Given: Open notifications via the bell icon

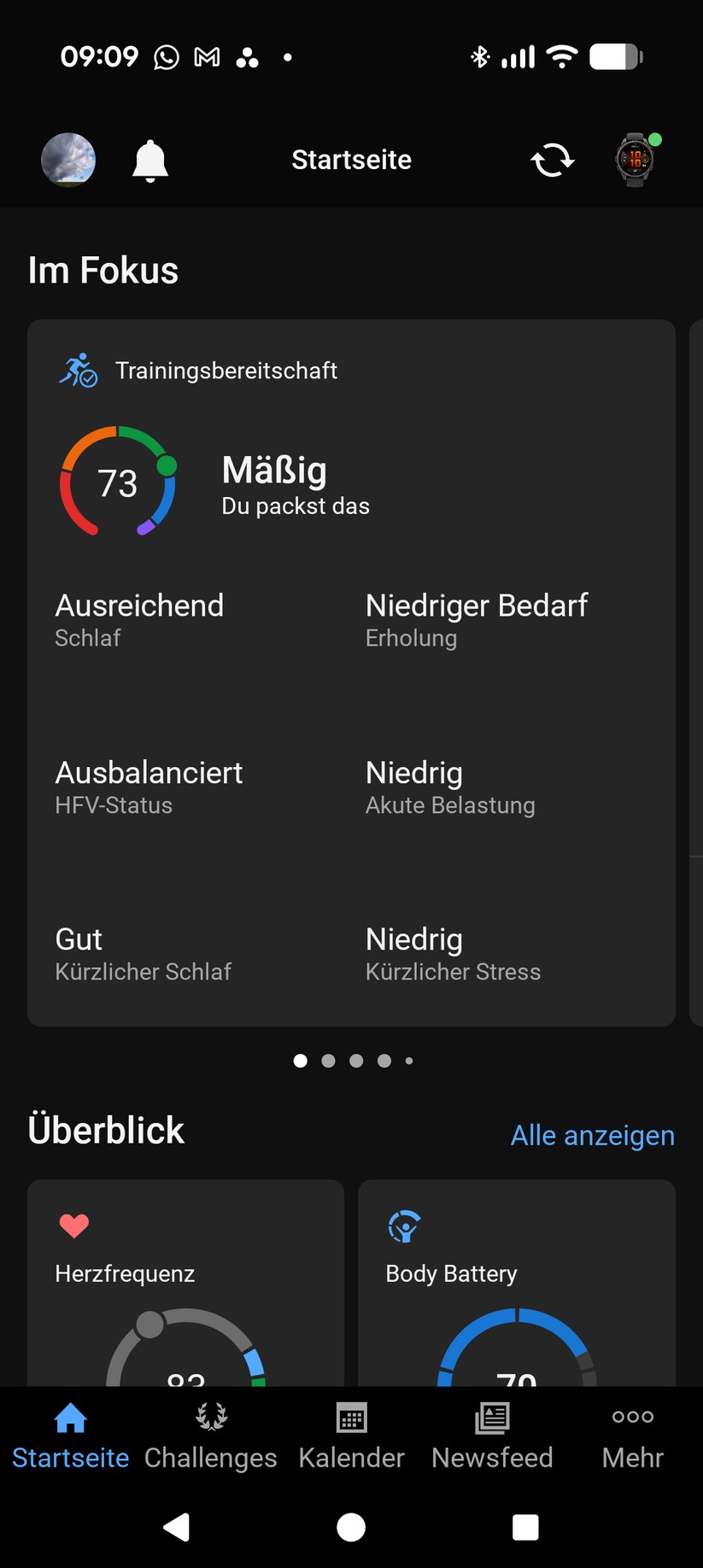Looking at the screenshot, I should click(149, 160).
